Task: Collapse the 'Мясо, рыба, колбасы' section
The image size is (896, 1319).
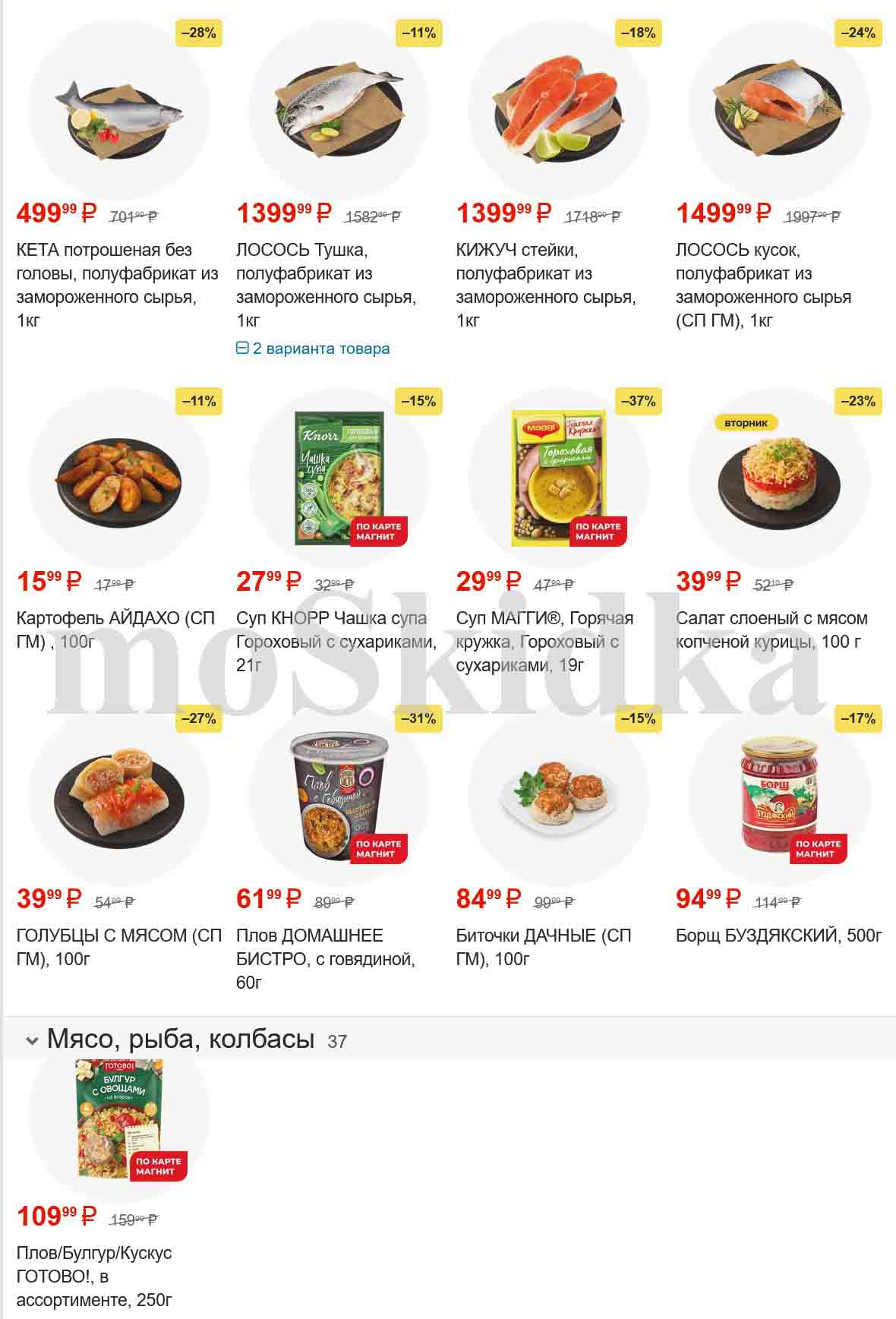Action: coord(32,1040)
